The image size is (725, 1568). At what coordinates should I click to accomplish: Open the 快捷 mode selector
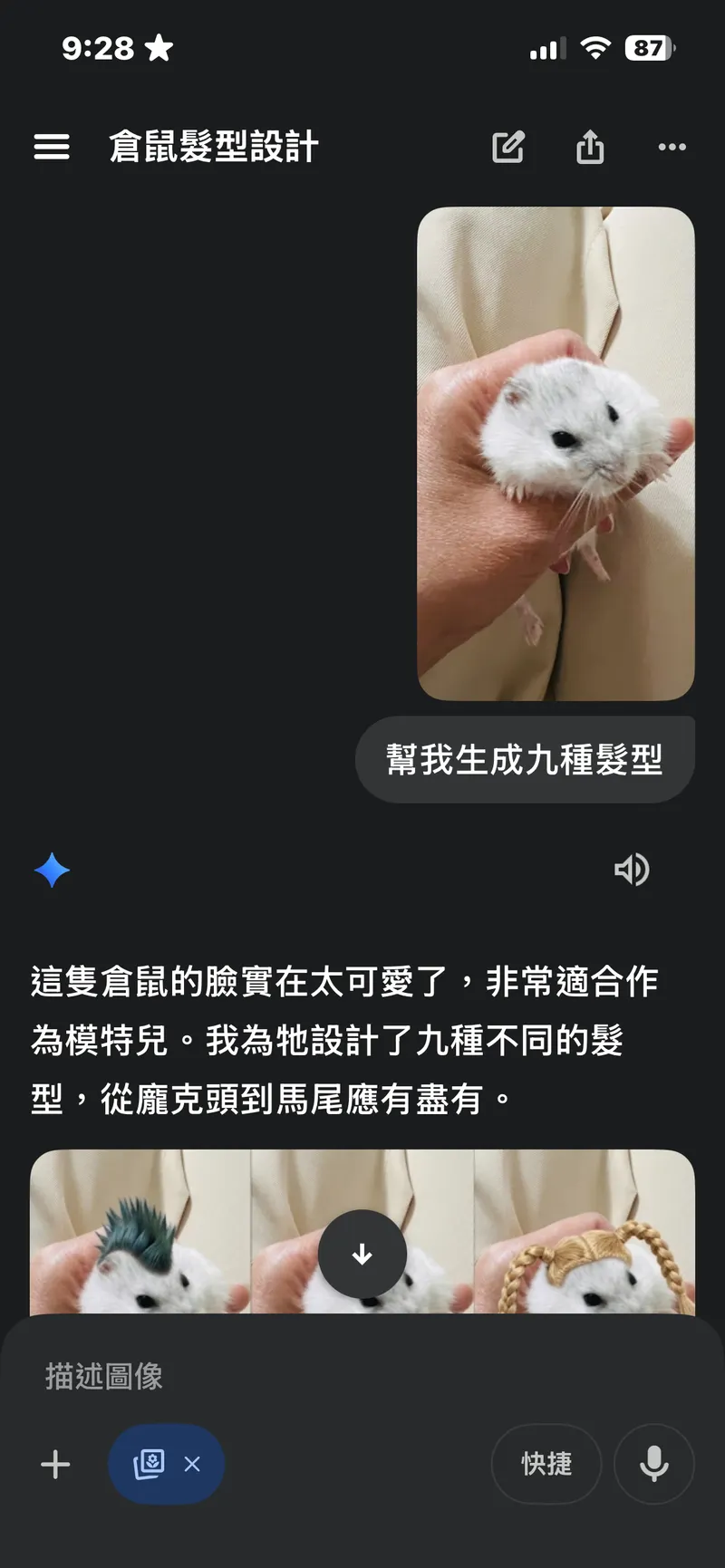546,1464
